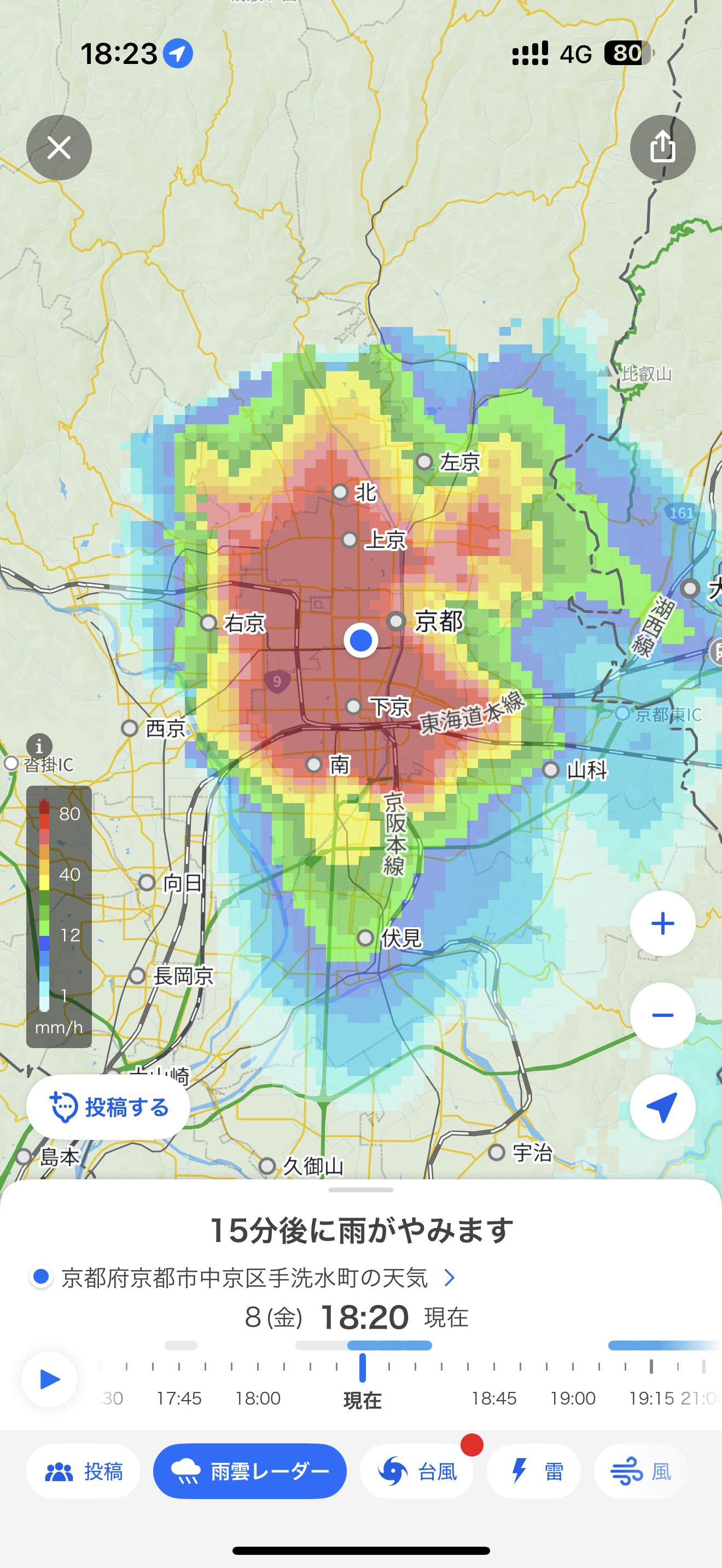Viewport: 722px width, 1568px height.
Task: Open 京都府京都市中京区手洗水町の天気 forecast link
Action: (243, 1277)
